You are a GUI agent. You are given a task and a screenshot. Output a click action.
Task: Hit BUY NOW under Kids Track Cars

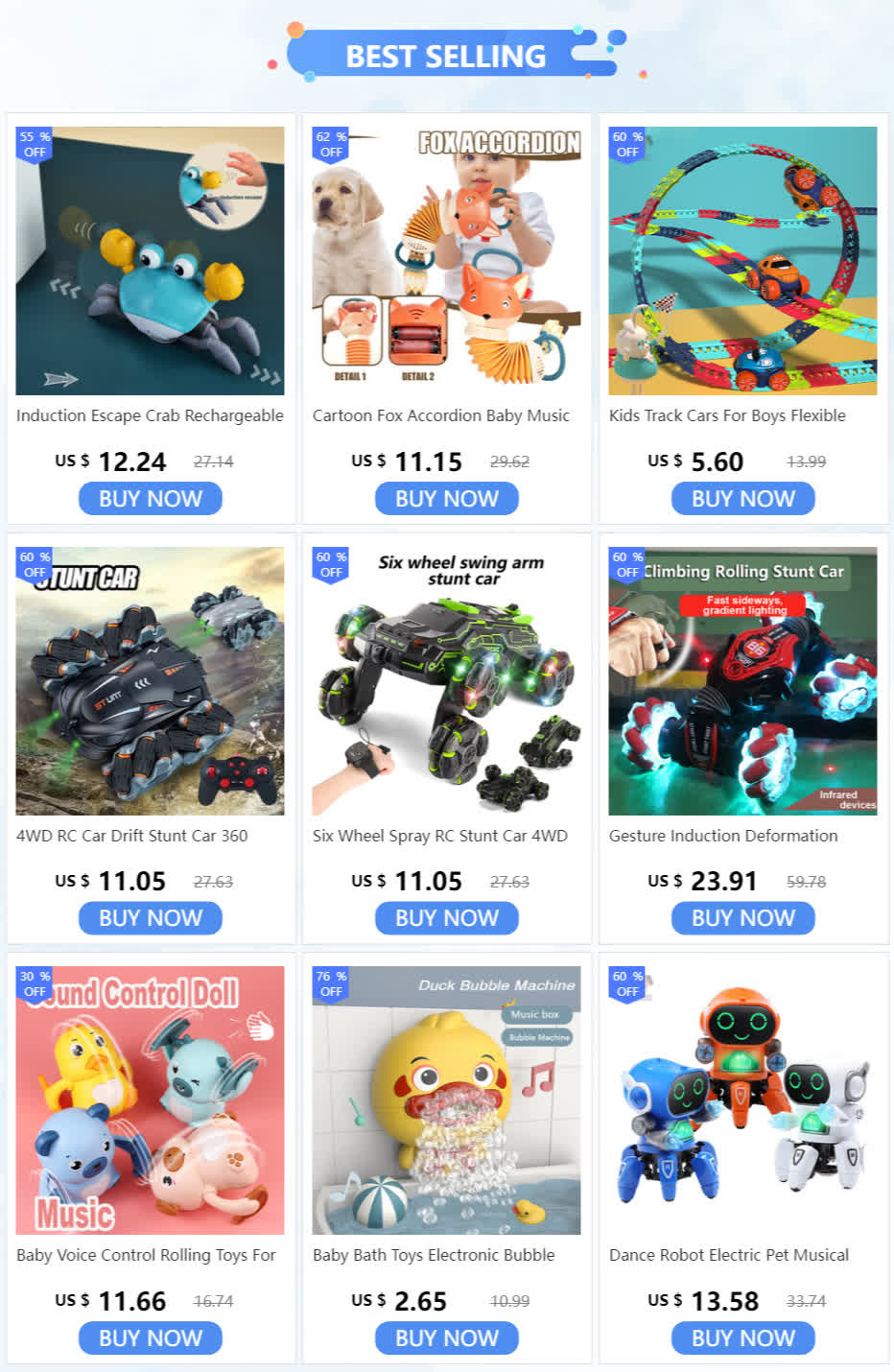click(742, 499)
